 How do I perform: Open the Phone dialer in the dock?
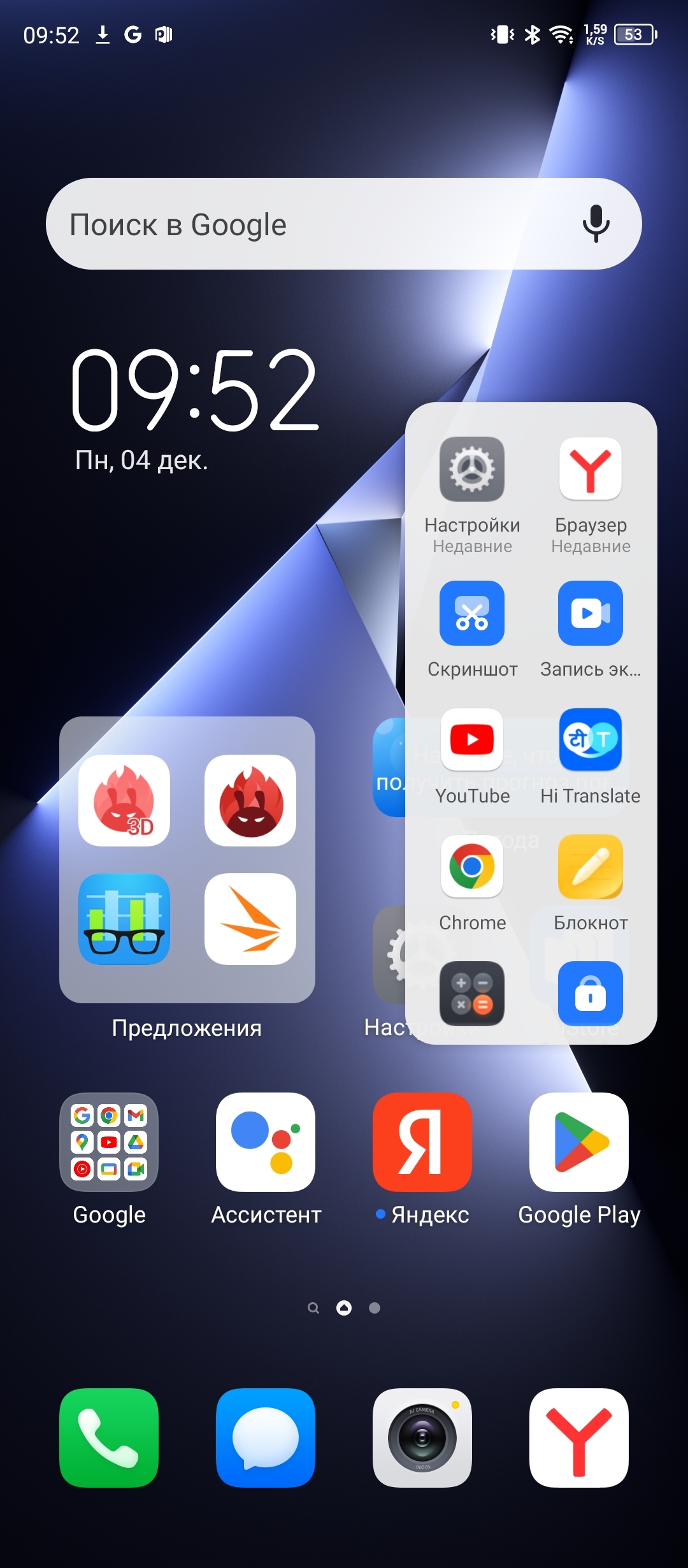click(x=109, y=1438)
